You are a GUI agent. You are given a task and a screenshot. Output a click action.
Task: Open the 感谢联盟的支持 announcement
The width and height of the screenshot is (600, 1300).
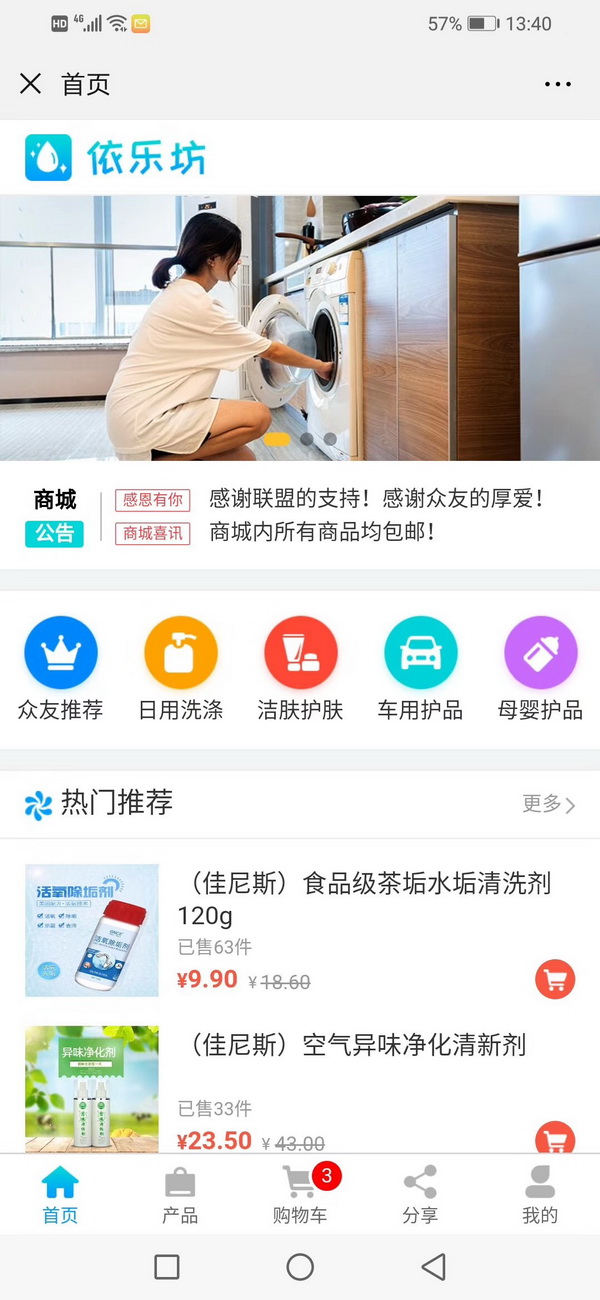[x=375, y=498]
